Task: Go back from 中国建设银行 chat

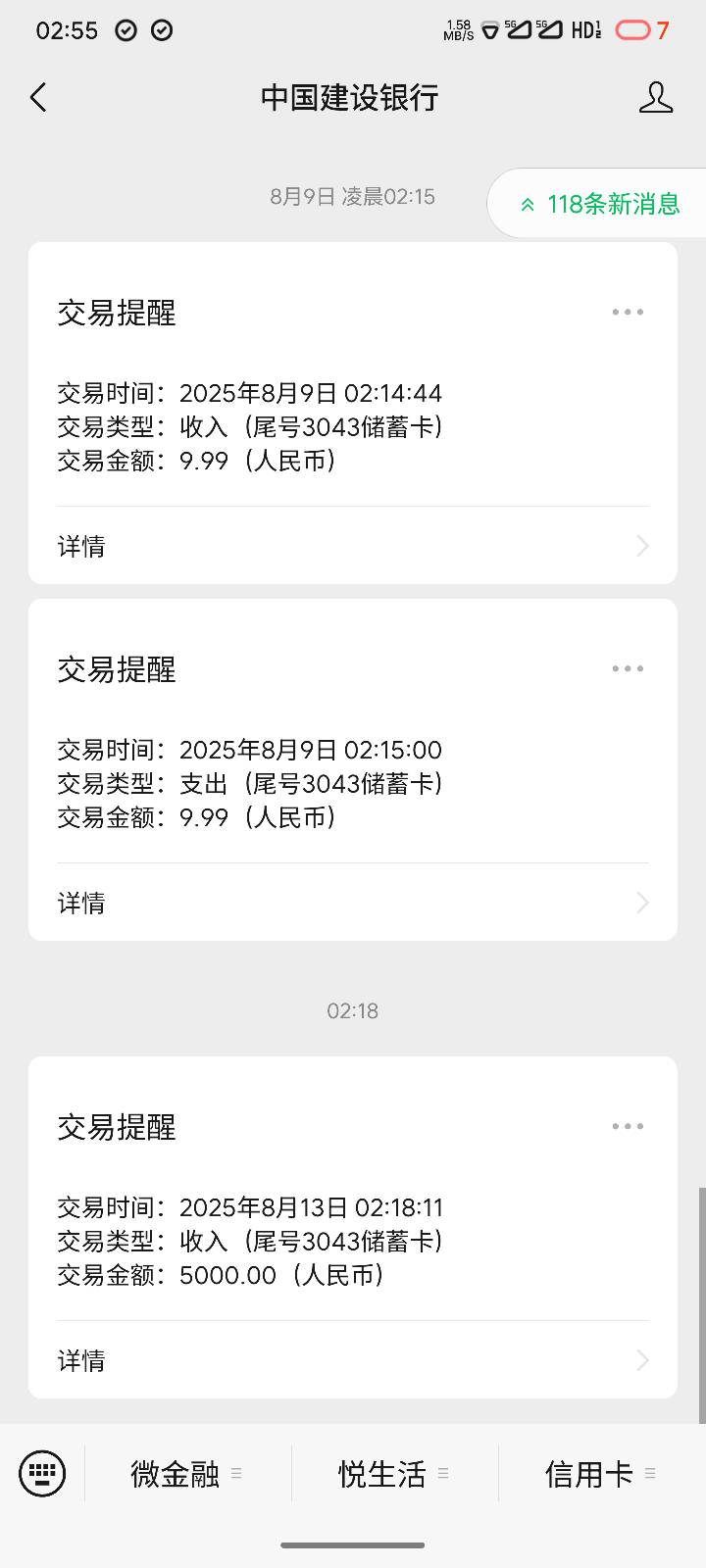Action: [38, 97]
